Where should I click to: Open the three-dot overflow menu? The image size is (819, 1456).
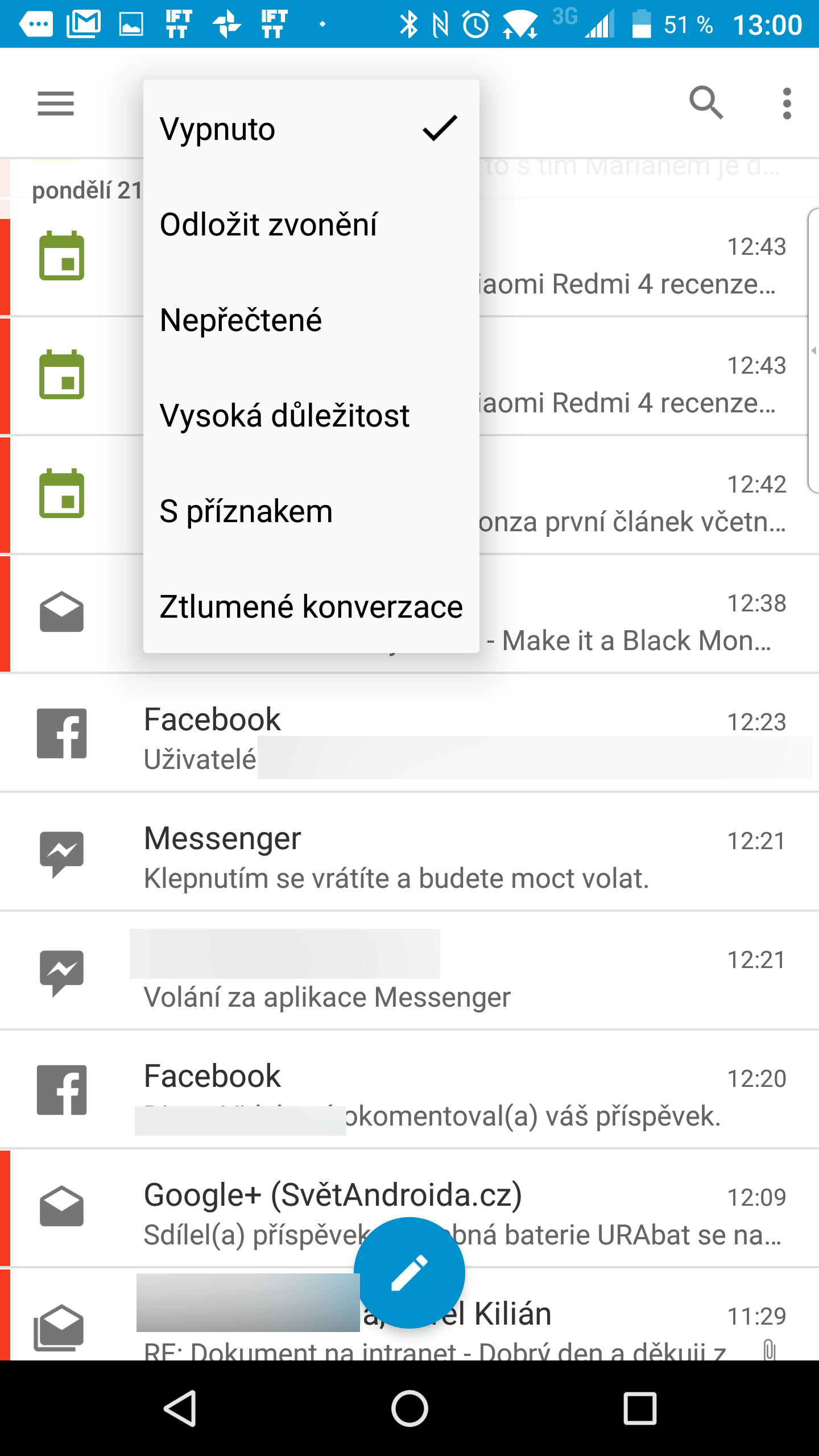click(787, 104)
